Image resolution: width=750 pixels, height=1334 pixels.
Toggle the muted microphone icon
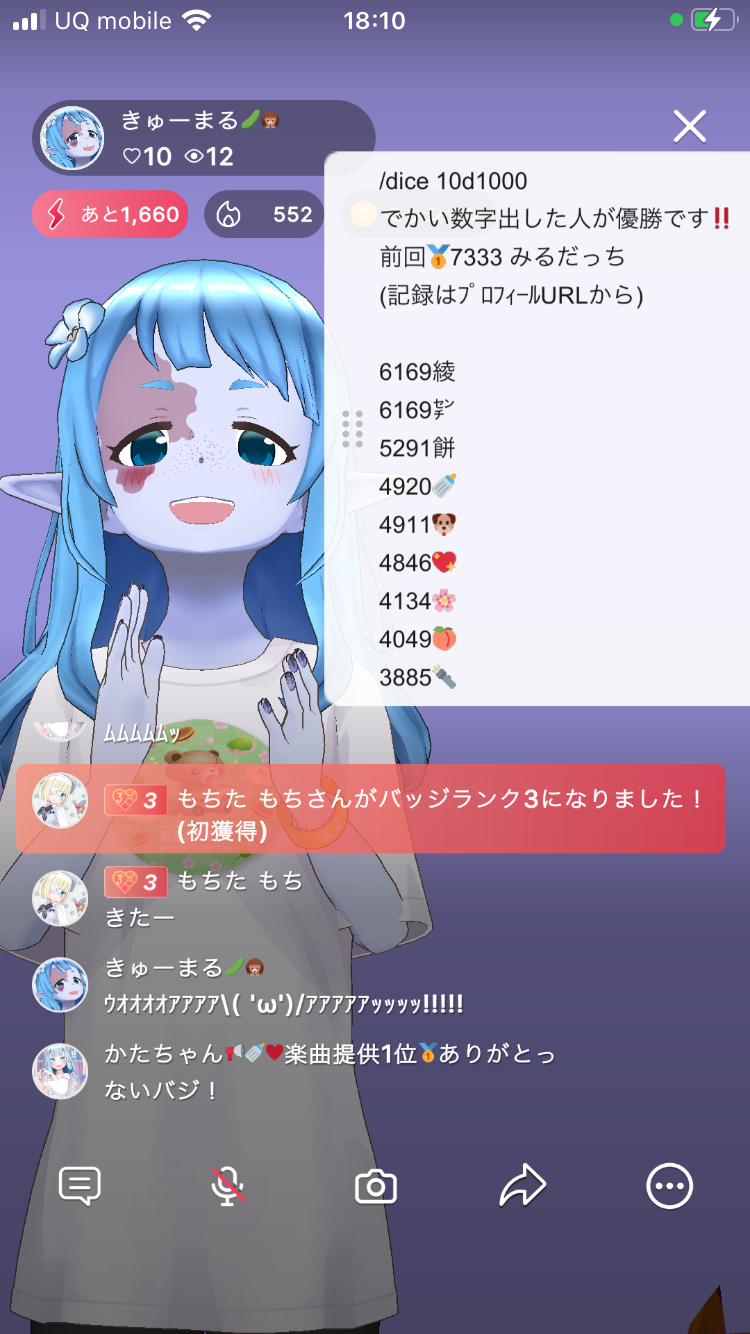pyautogui.click(x=228, y=1187)
